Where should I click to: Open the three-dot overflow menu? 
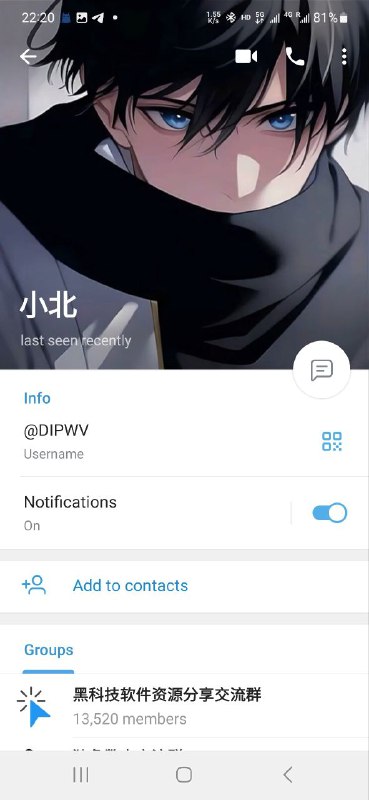344,57
